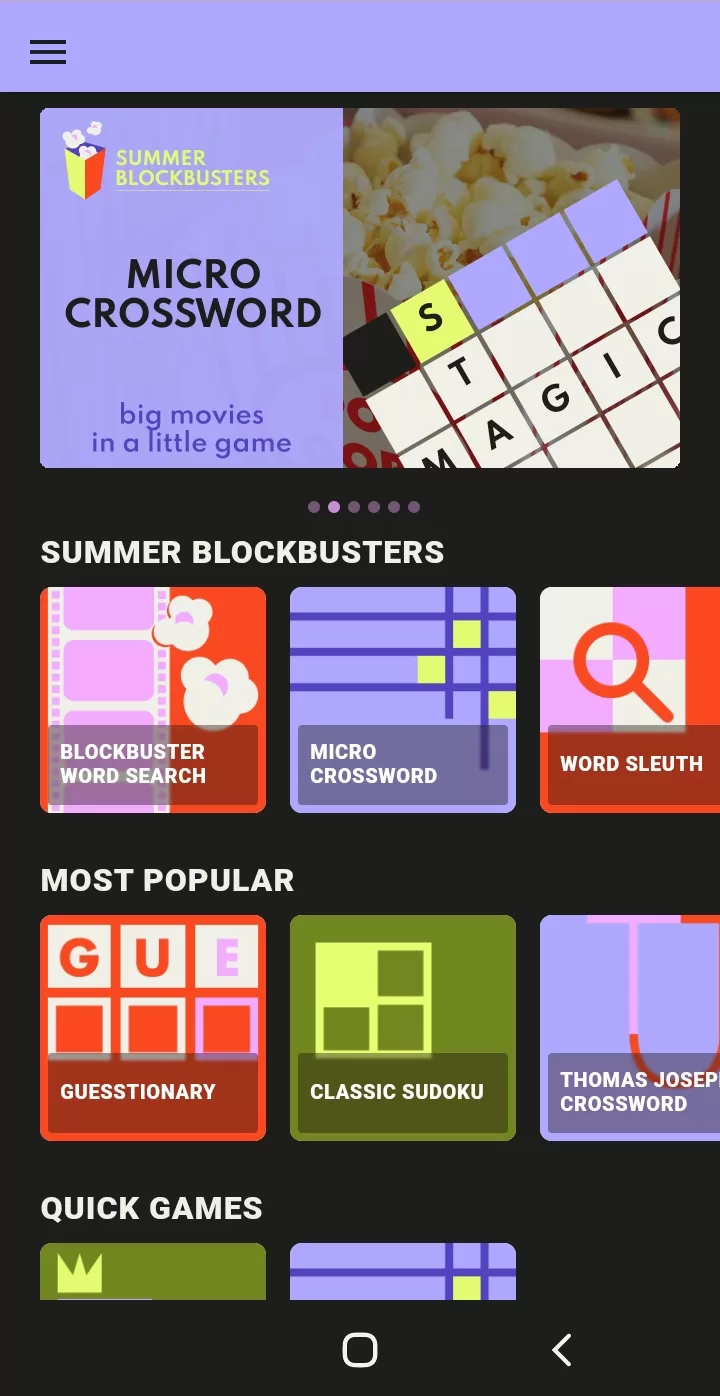Launch Blockbuster Word Search game

click(153, 700)
